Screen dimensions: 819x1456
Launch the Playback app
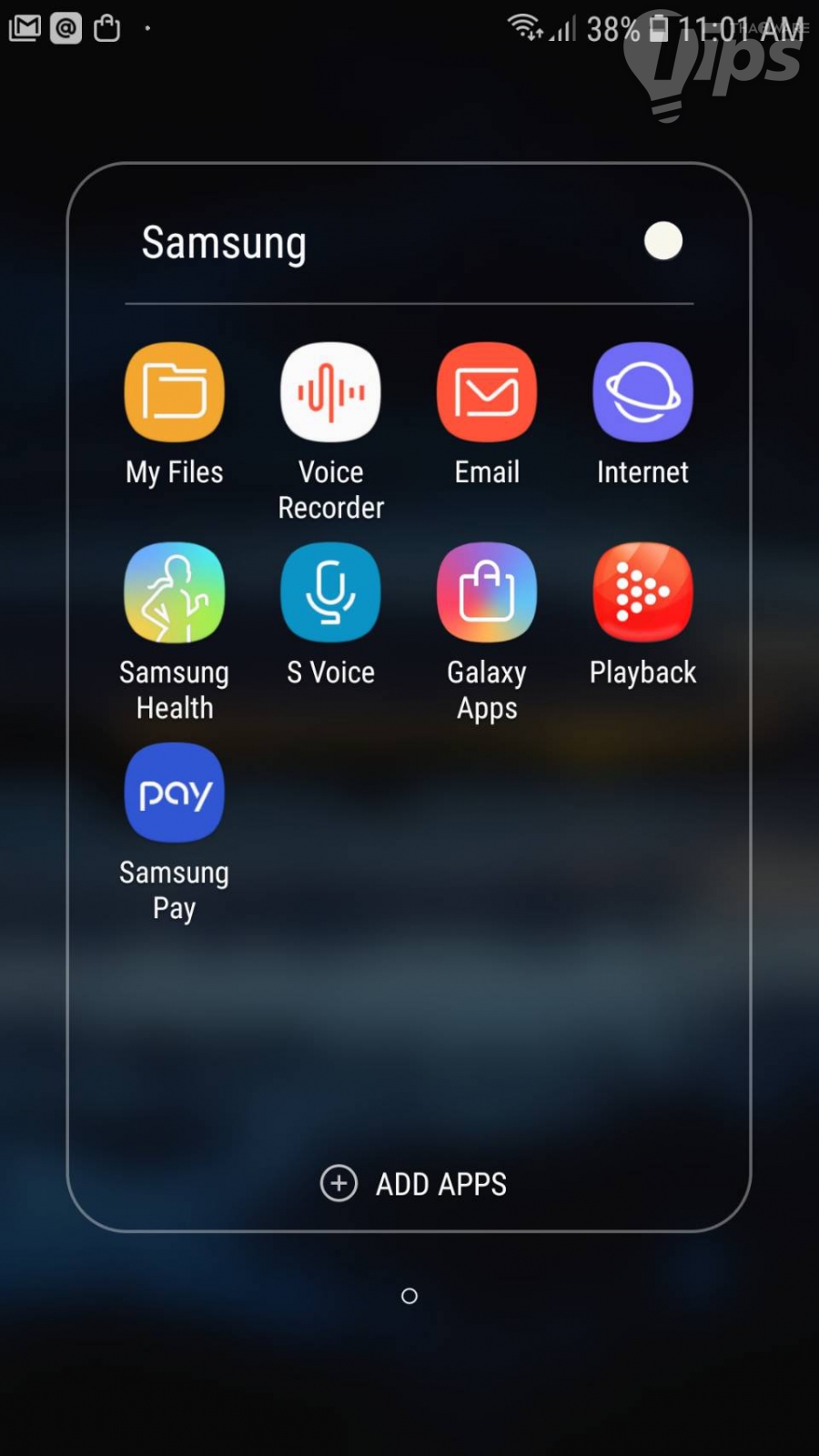tap(642, 593)
